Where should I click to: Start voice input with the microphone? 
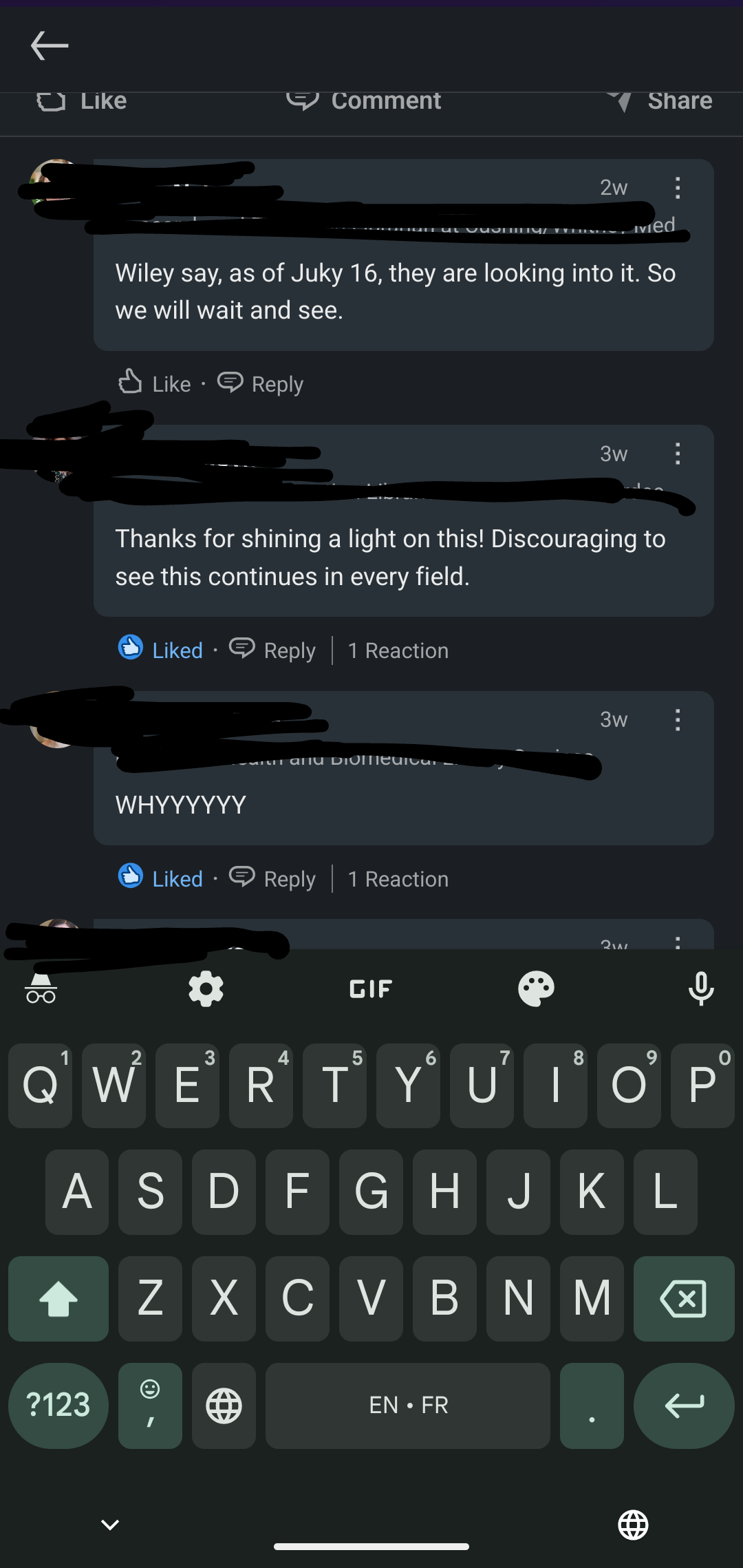(x=701, y=989)
